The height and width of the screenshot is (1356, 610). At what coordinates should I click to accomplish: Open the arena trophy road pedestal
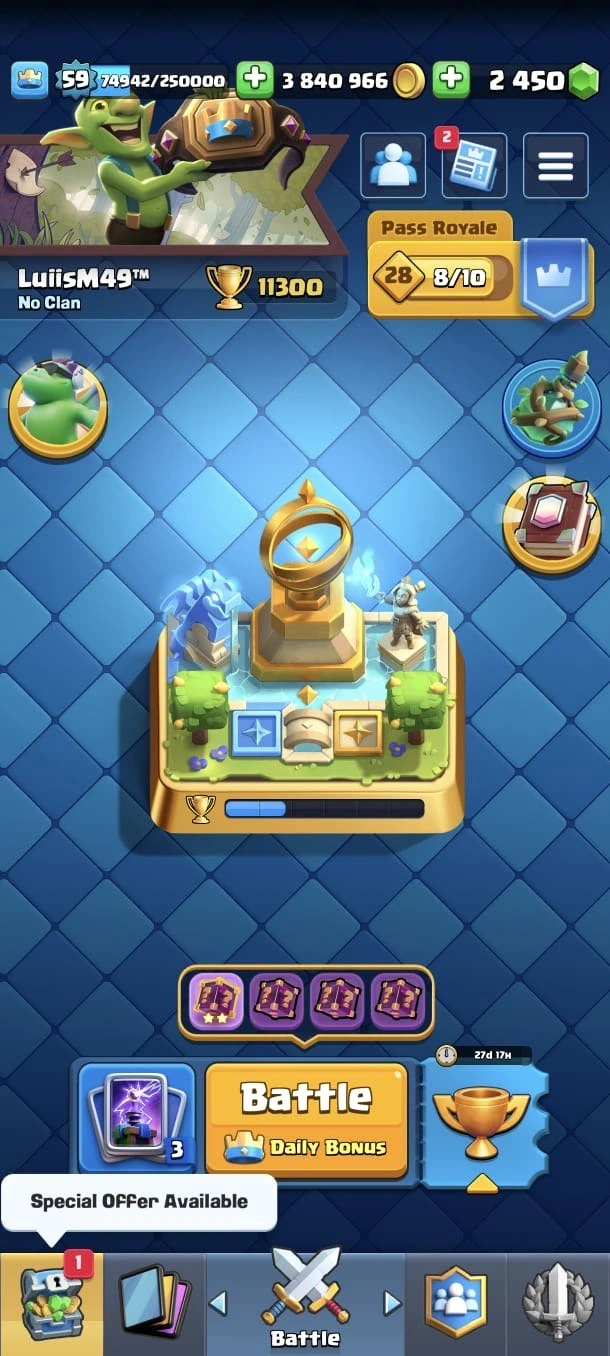306,680
